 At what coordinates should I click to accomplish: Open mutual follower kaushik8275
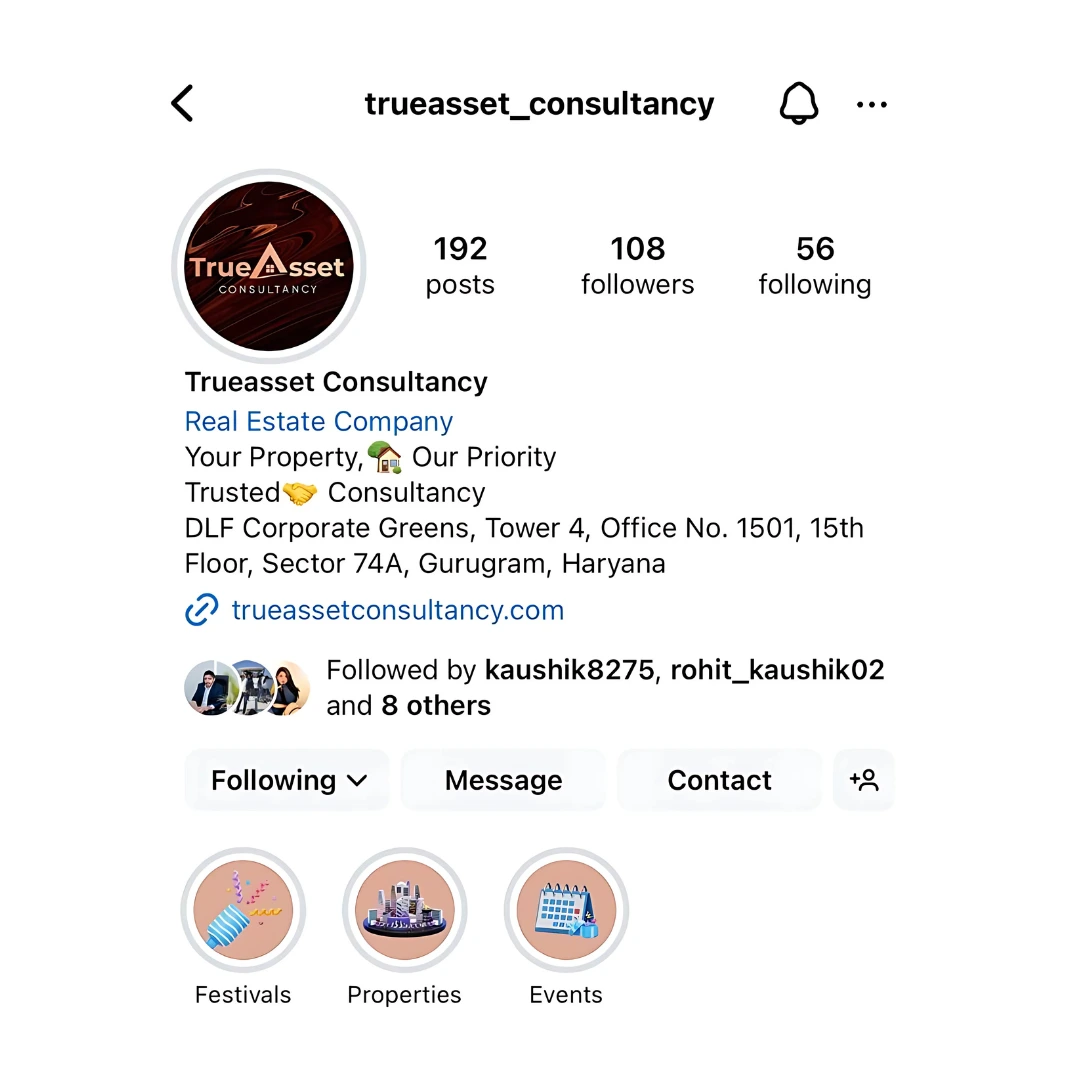pos(569,670)
